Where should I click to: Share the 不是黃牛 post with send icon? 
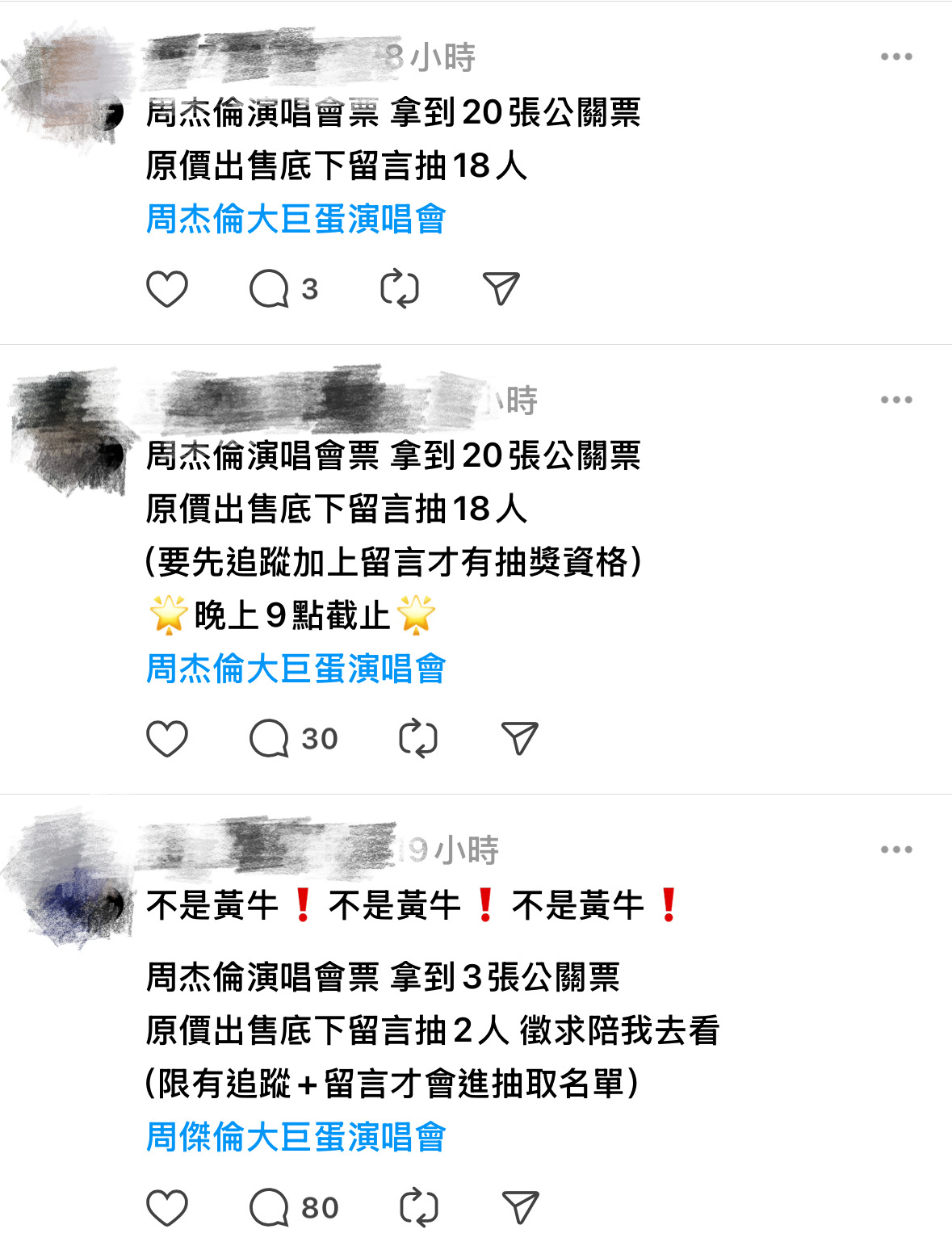click(520, 1208)
